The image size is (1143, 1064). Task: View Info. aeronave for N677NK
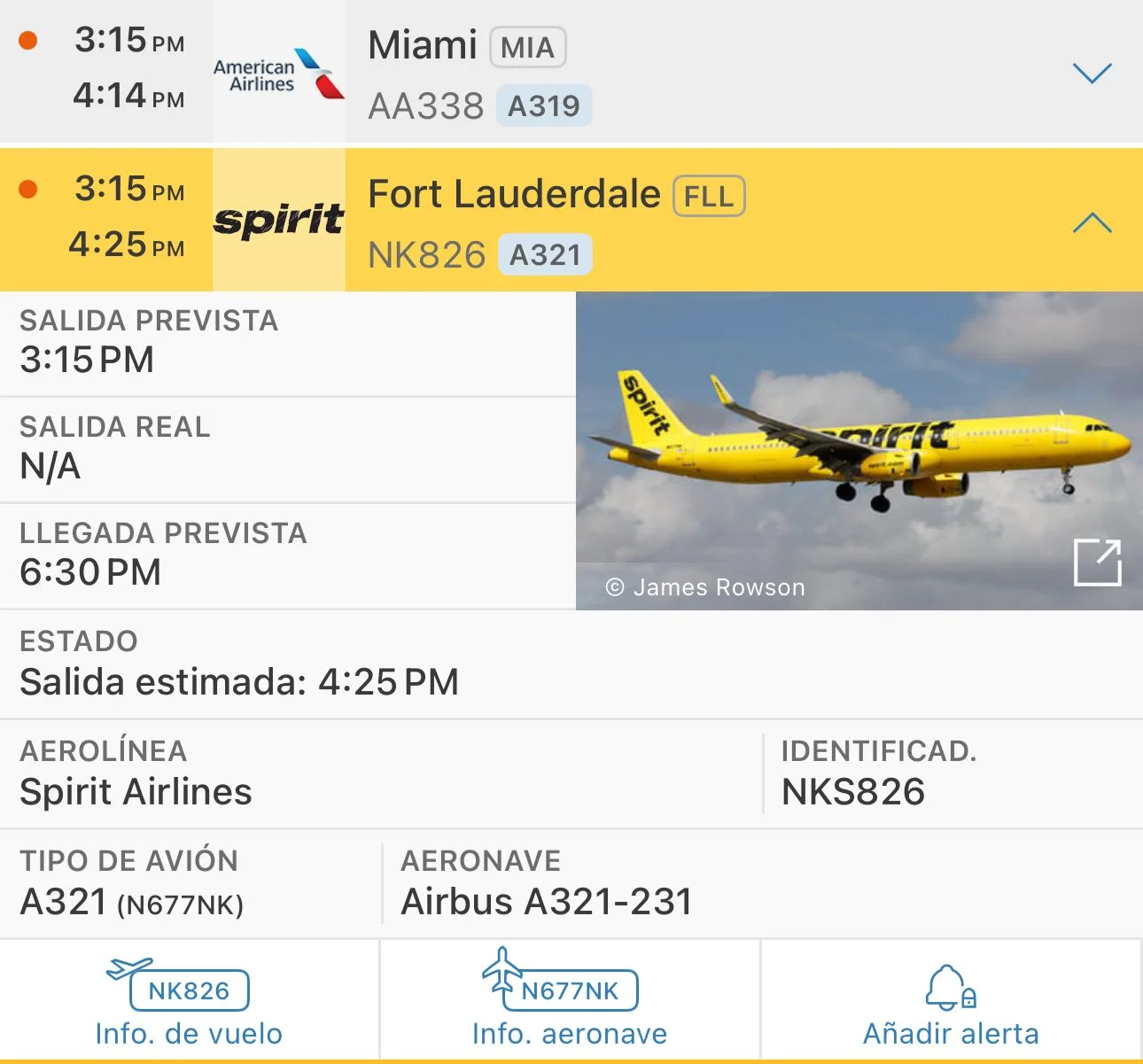pos(569,1003)
